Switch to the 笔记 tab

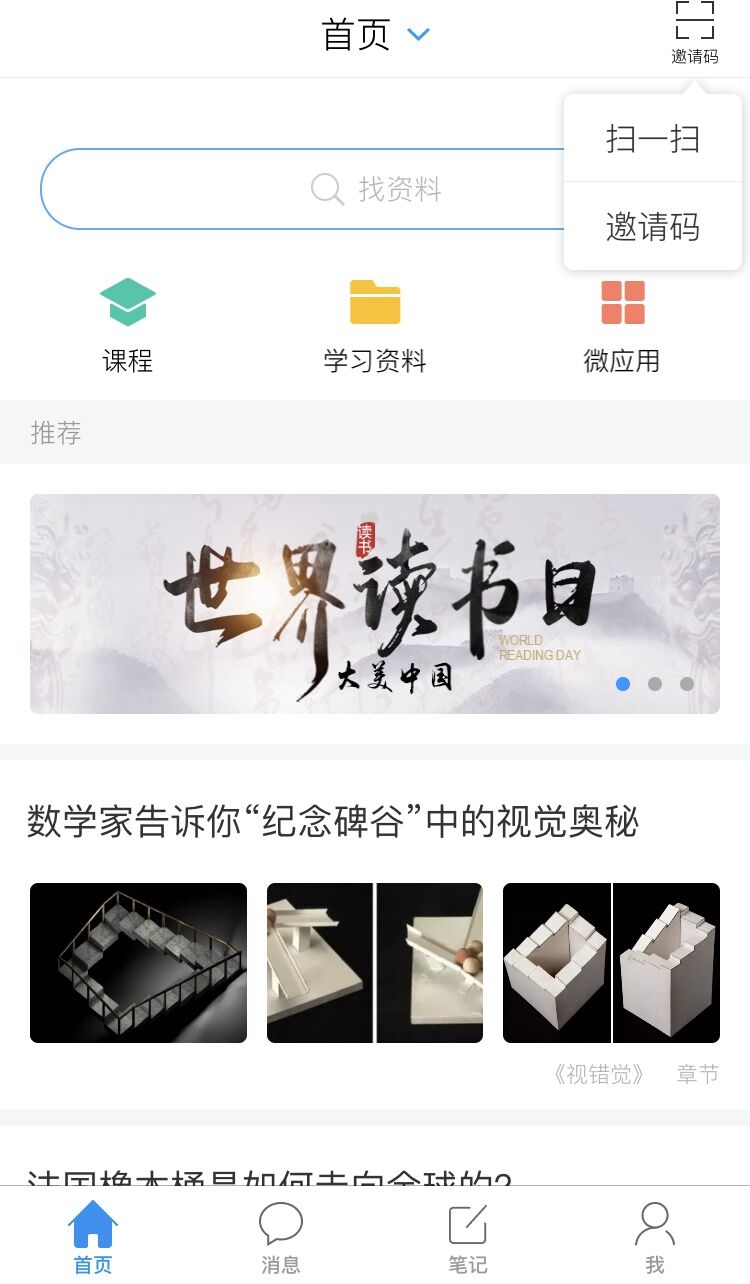467,1238
